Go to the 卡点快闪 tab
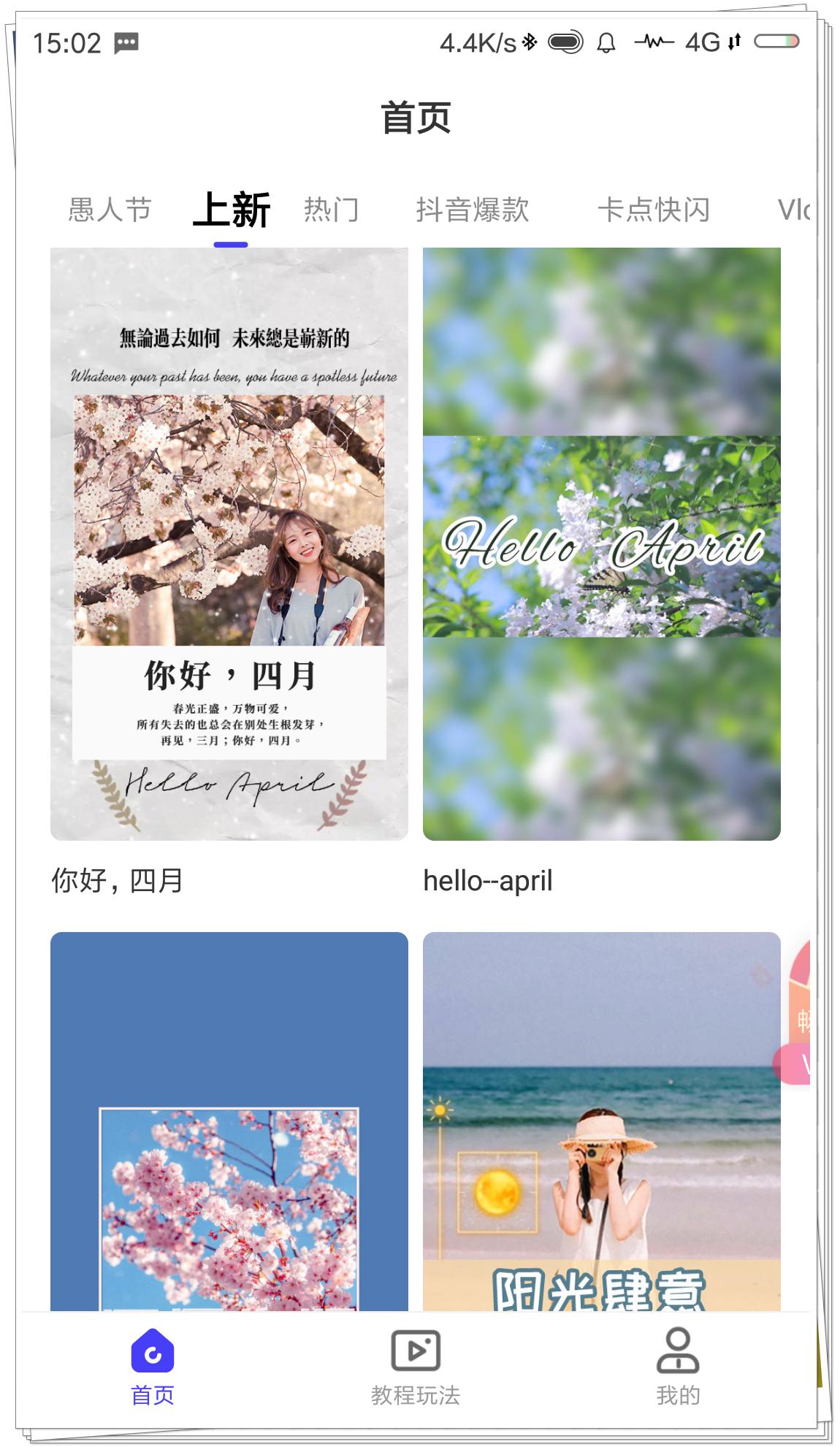The image size is (840, 1447). pyautogui.click(x=653, y=210)
